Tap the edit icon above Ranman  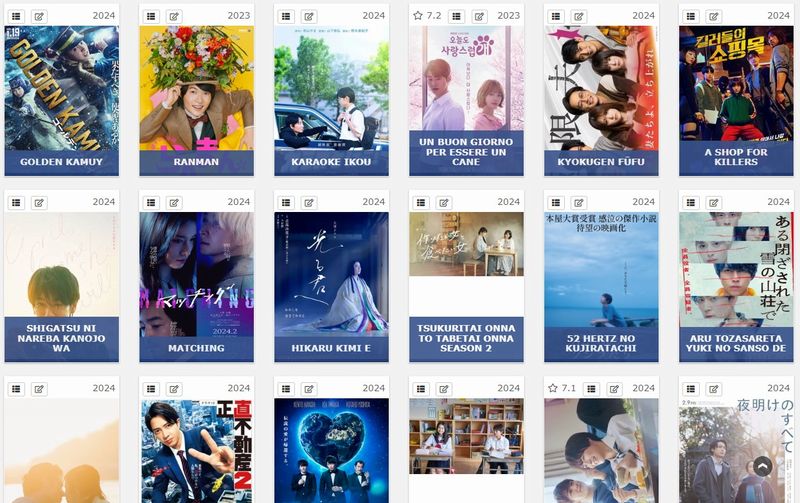pyautogui.click(x=174, y=17)
